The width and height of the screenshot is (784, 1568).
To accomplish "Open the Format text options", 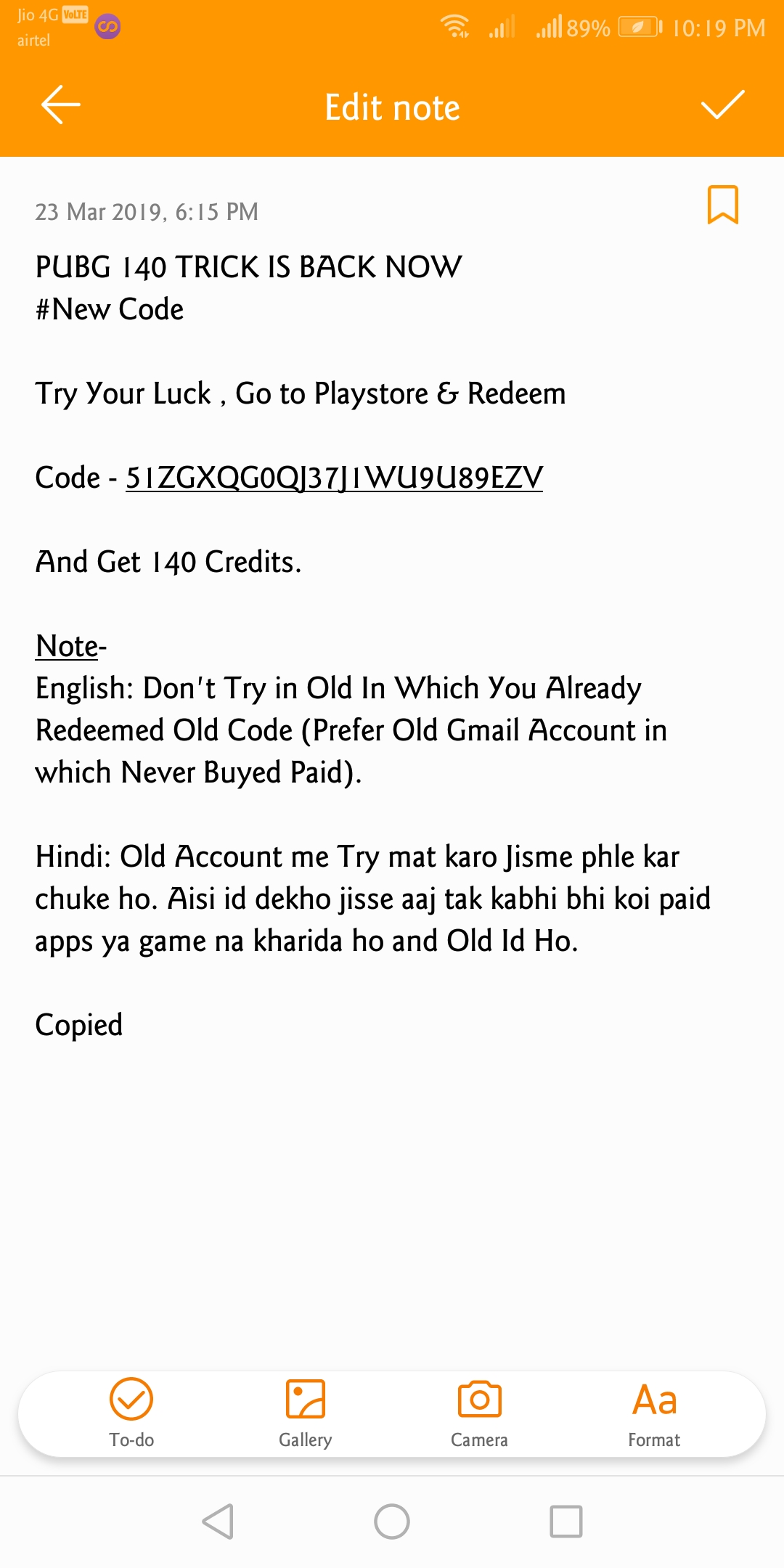I will coord(654,1413).
